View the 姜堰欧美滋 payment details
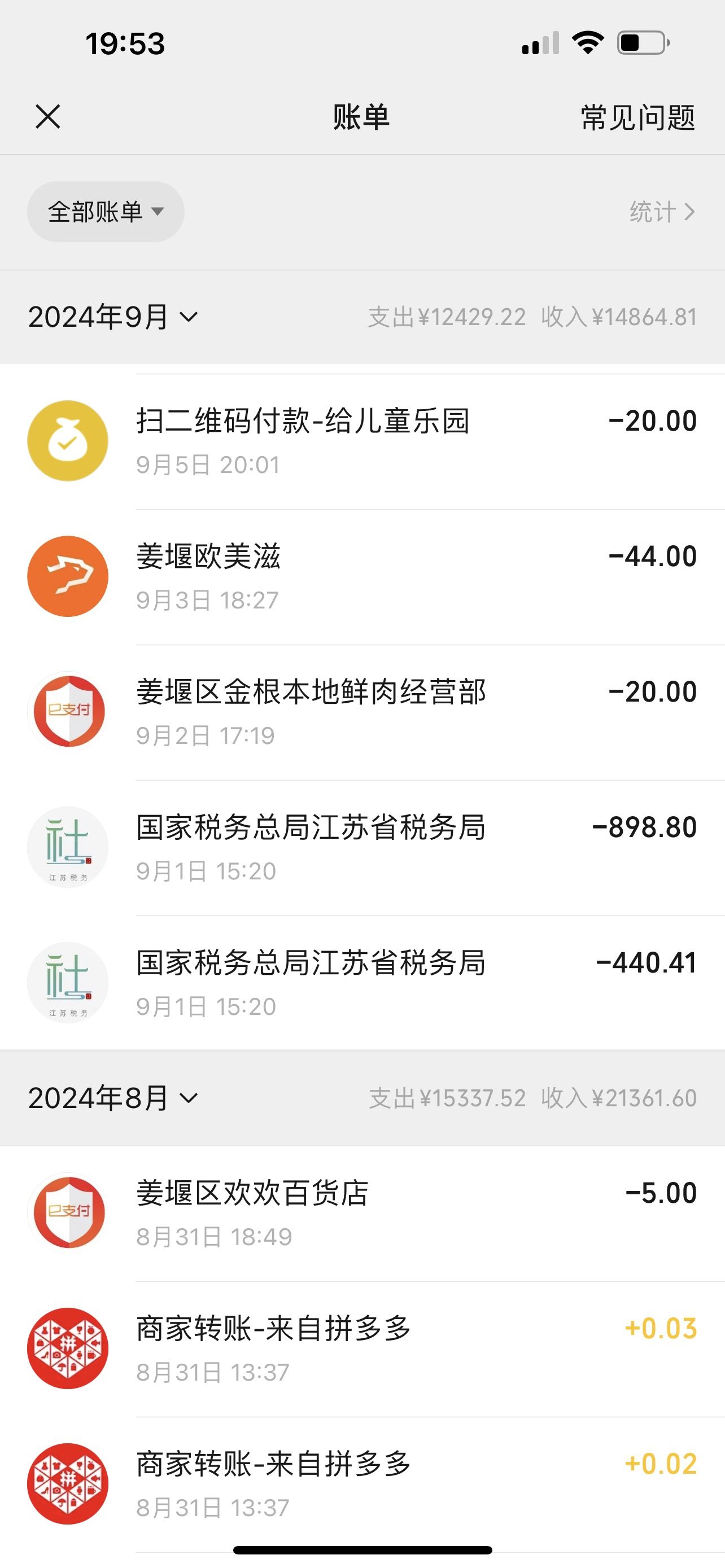 (362, 577)
